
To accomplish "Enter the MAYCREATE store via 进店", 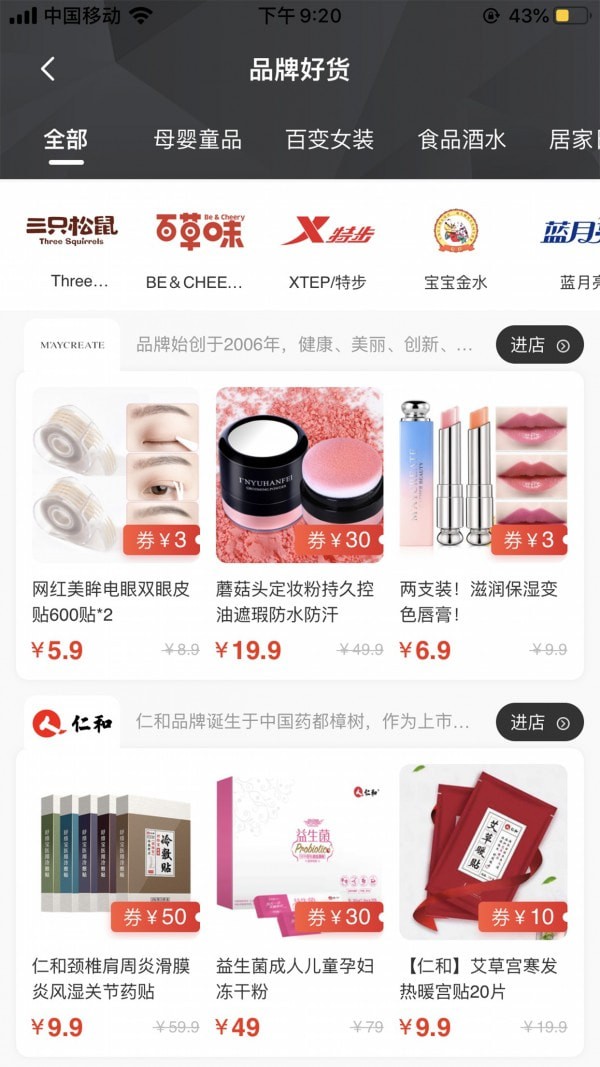I will (x=539, y=345).
